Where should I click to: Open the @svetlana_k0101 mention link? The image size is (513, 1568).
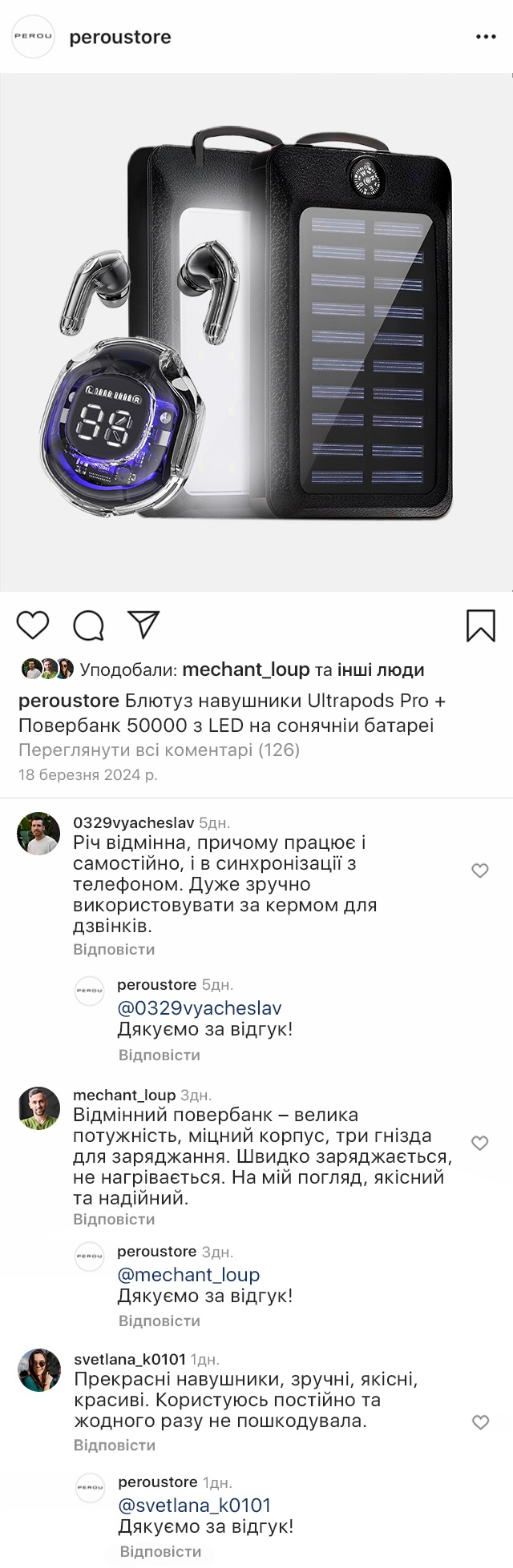pyautogui.click(x=195, y=1505)
